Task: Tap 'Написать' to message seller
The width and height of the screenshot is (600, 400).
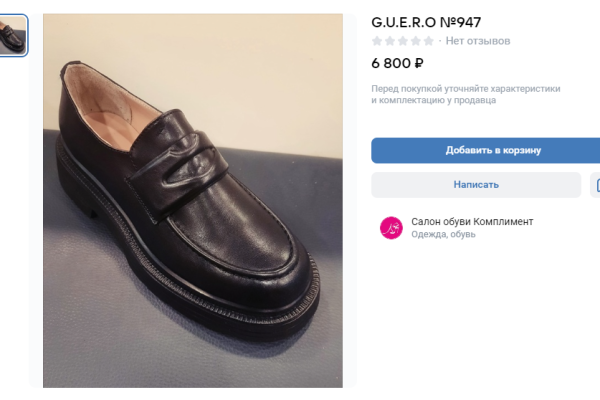Action: pos(476,184)
